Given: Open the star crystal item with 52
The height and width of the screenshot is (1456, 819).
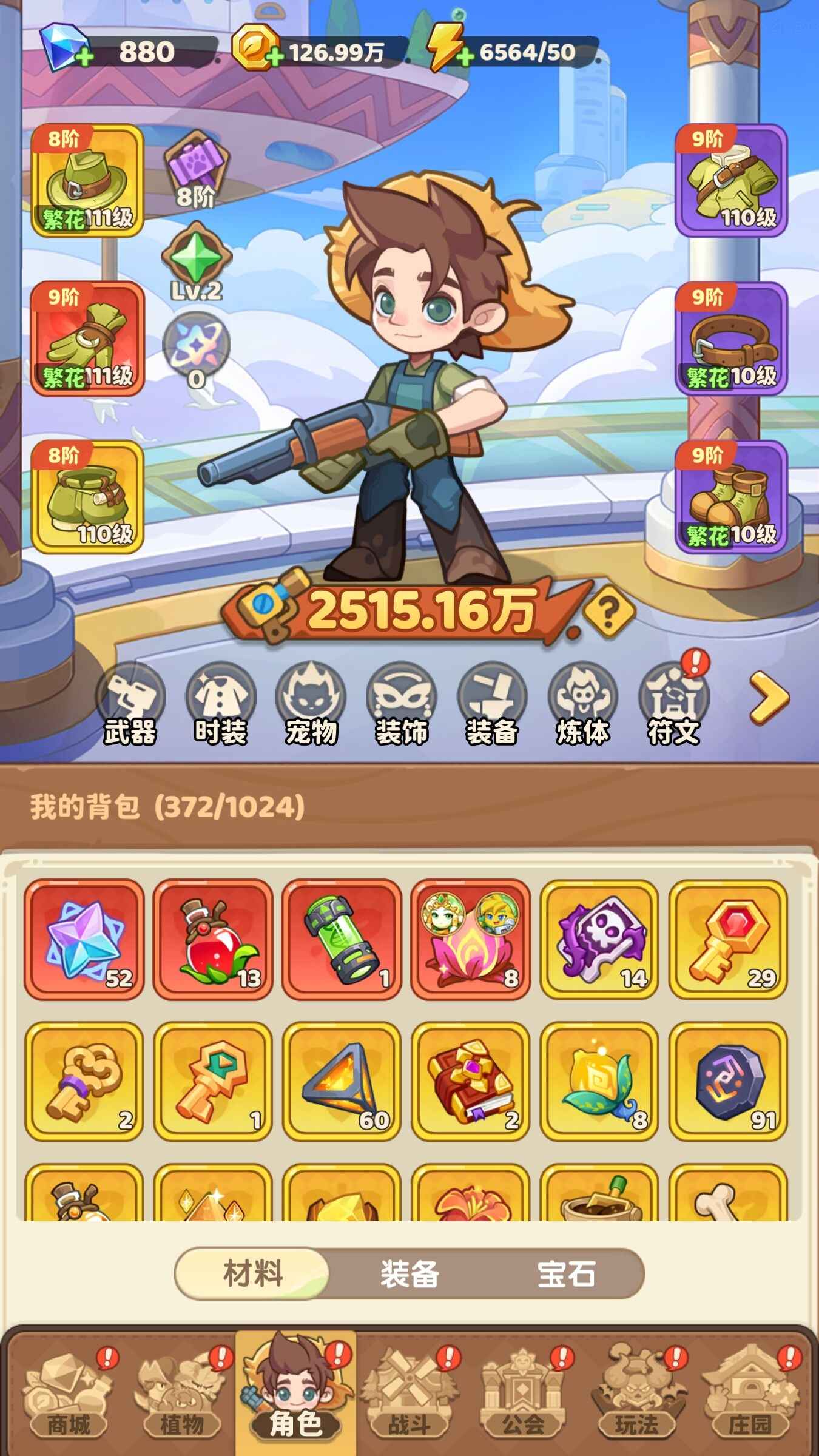Looking at the screenshot, I should 84,939.
